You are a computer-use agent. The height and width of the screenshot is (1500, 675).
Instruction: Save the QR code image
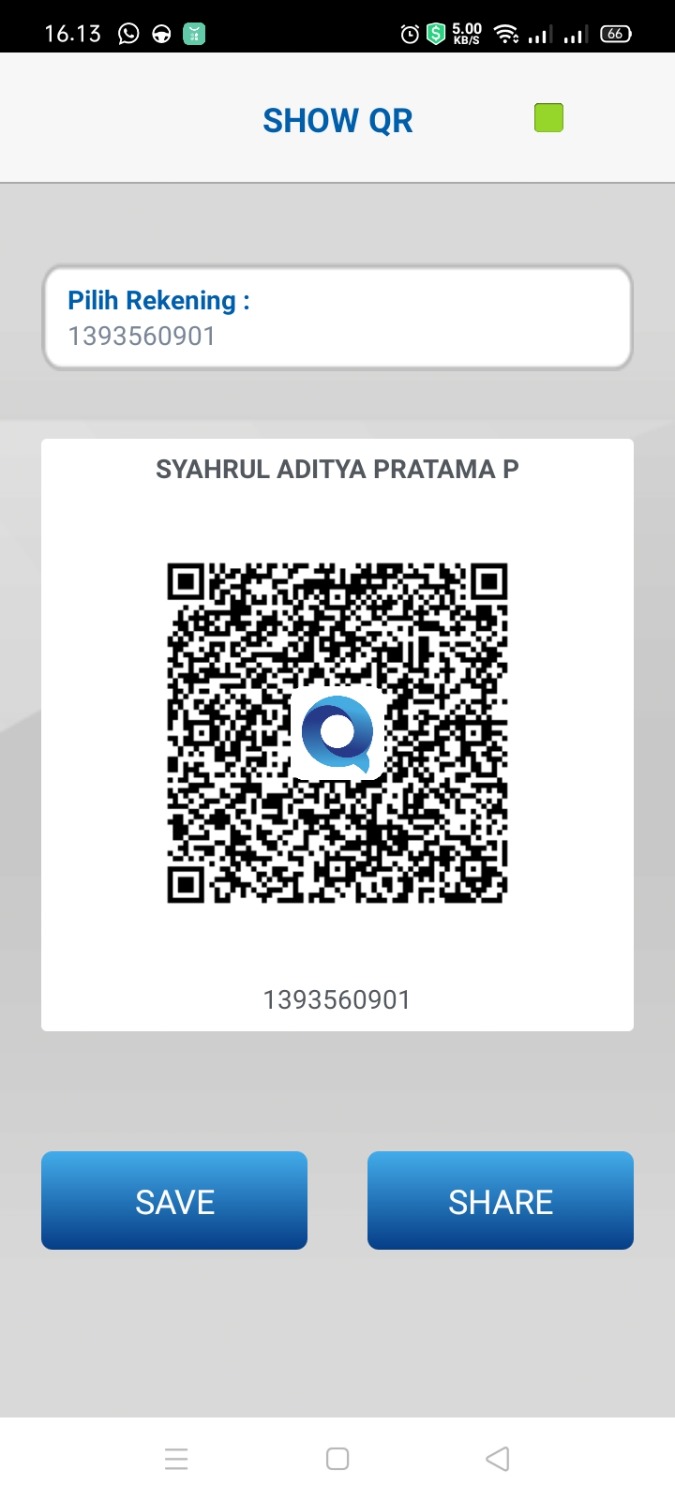[174, 1200]
